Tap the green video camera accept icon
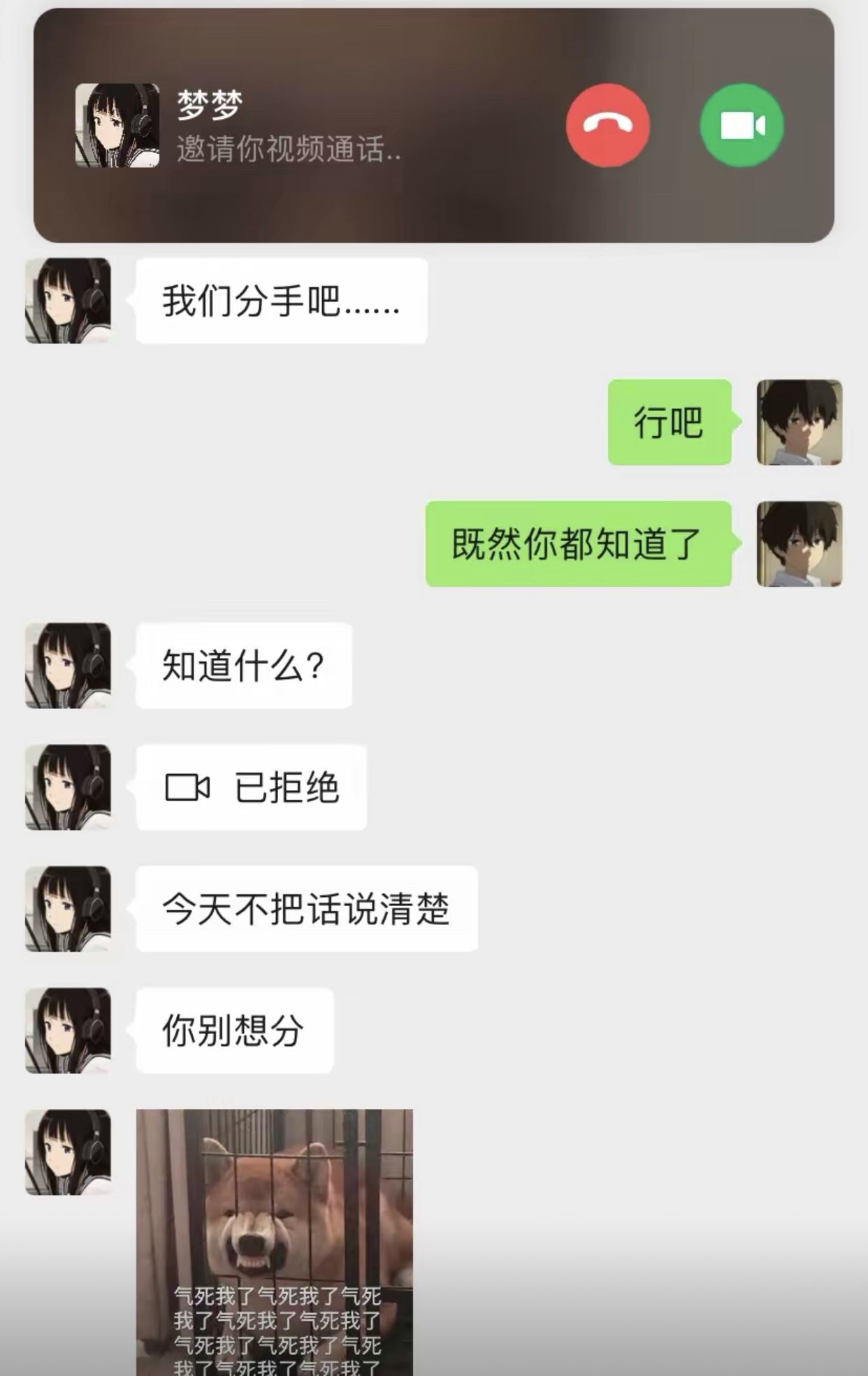 742,126
